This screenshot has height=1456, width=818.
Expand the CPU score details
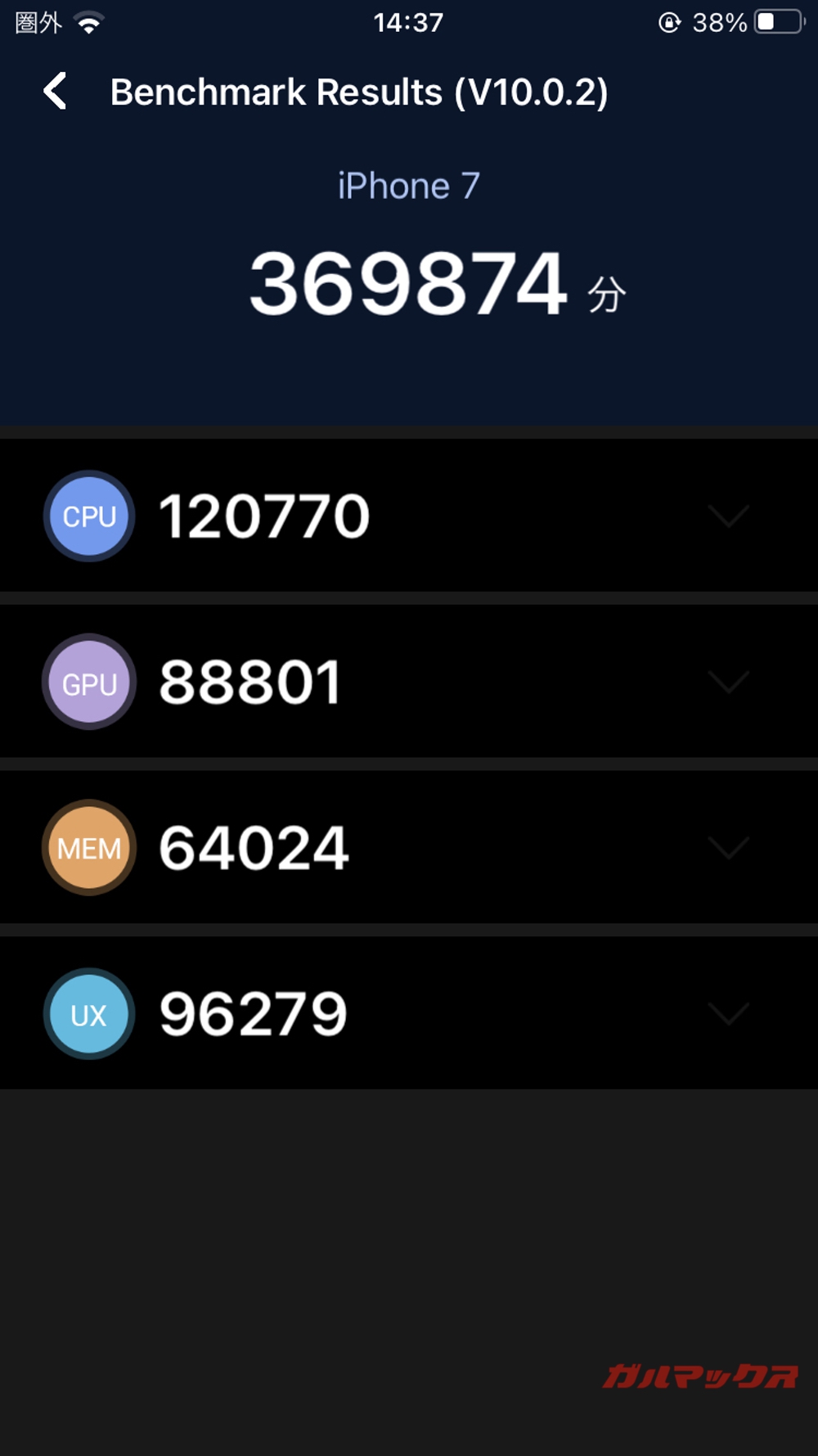[x=726, y=516]
